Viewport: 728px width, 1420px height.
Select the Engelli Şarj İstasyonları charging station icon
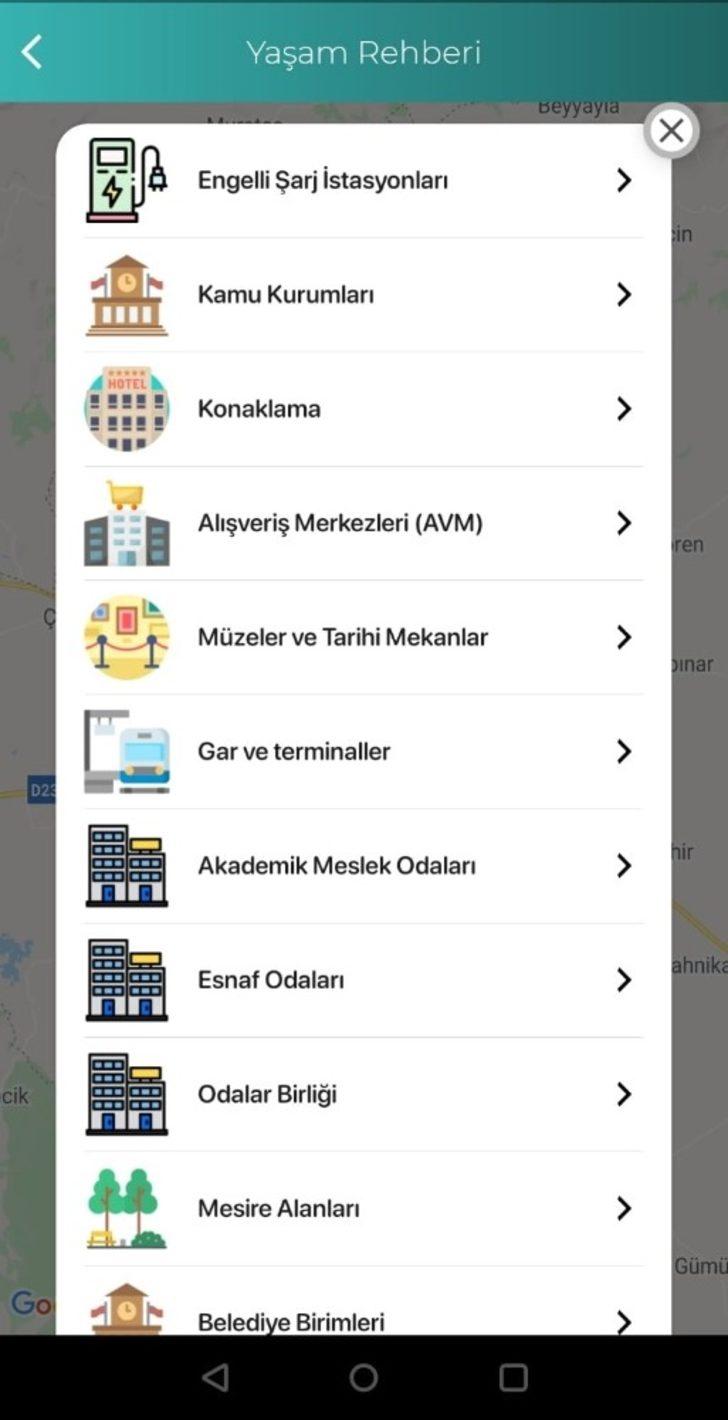pyautogui.click(x=127, y=180)
